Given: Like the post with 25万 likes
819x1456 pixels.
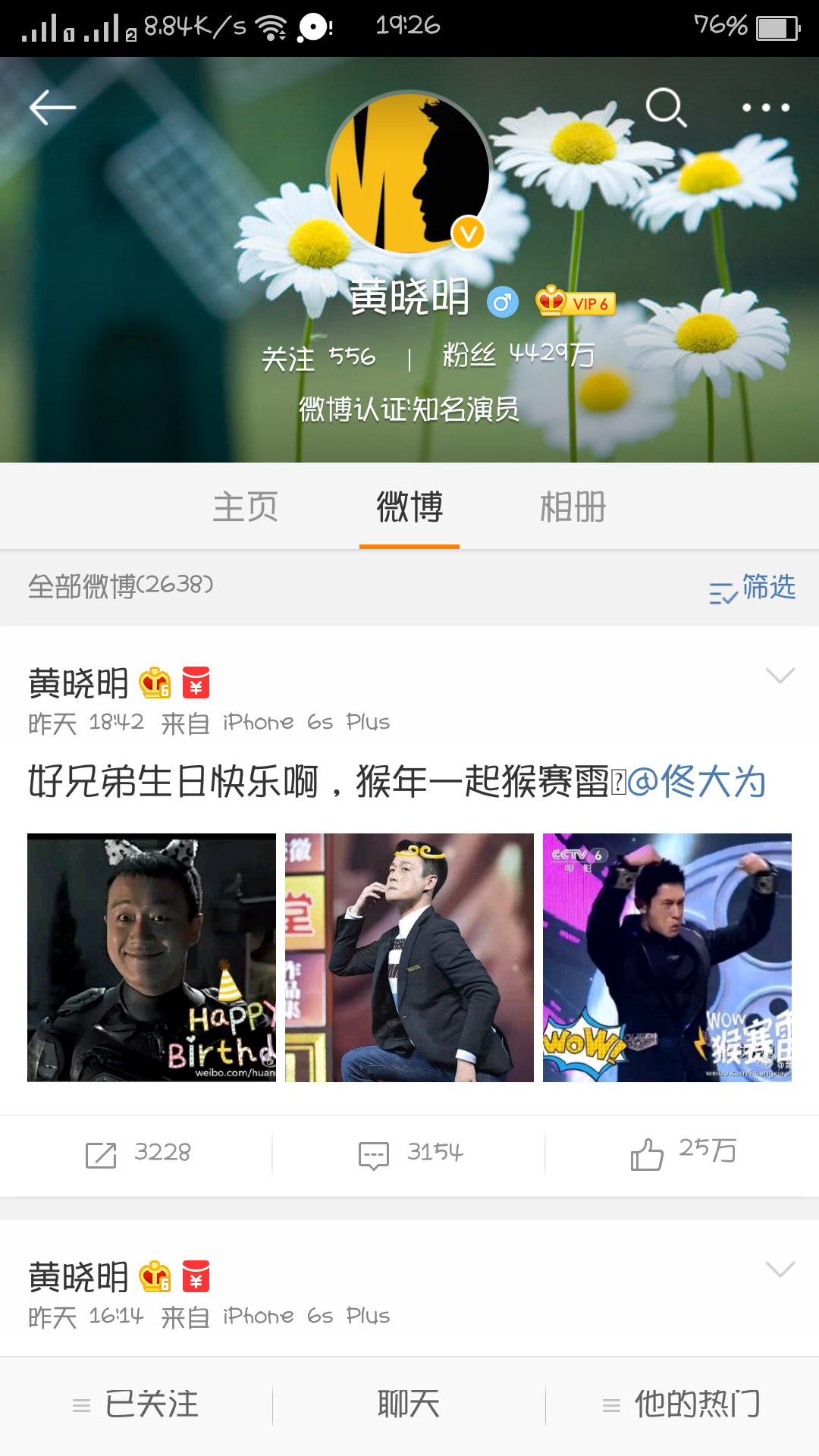Looking at the screenshot, I should click(x=682, y=1153).
